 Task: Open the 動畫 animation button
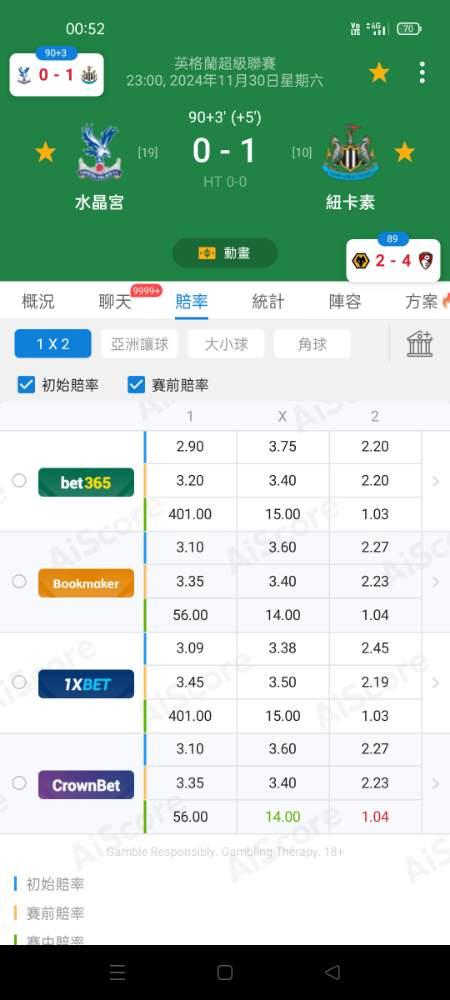pyautogui.click(x=225, y=253)
